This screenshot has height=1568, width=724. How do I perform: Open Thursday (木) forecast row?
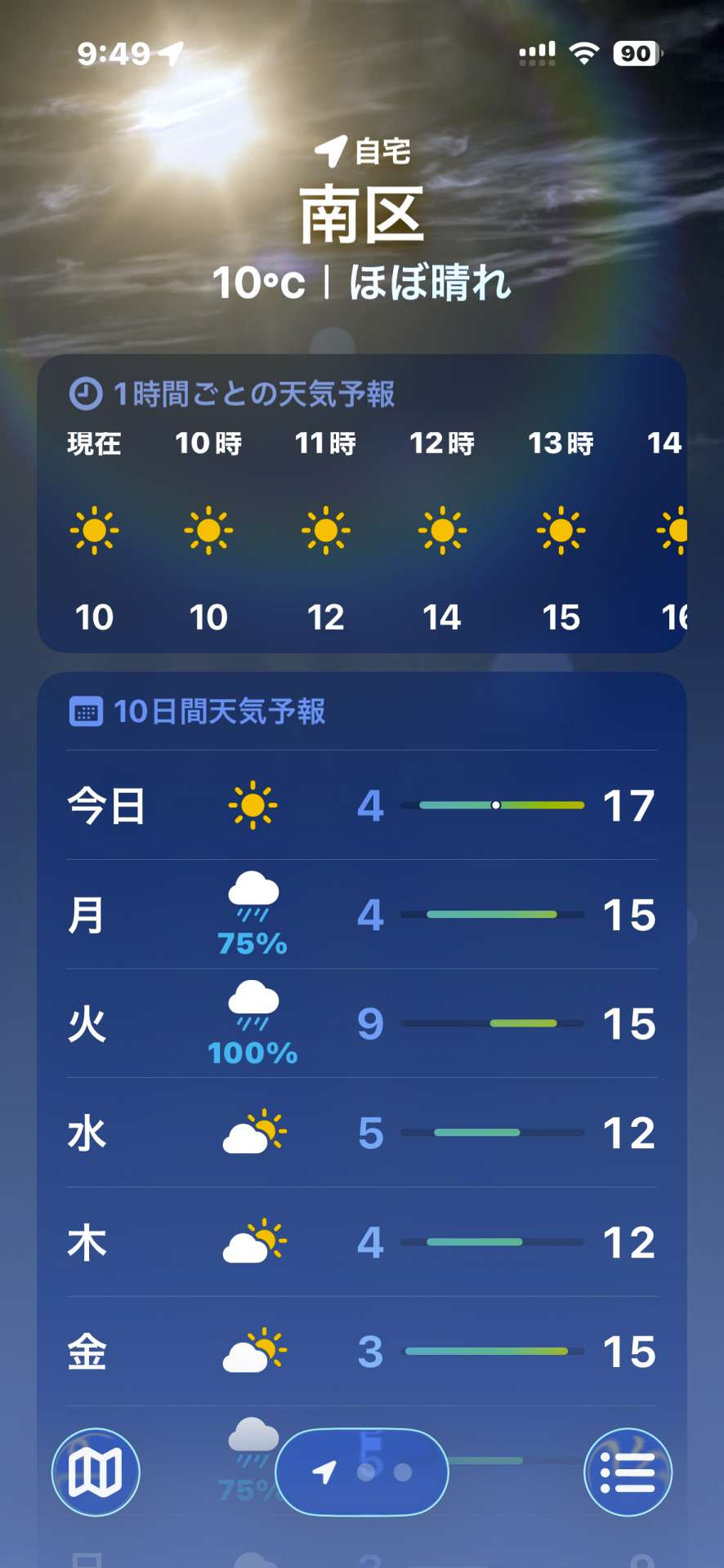click(x=361, y=1242)
